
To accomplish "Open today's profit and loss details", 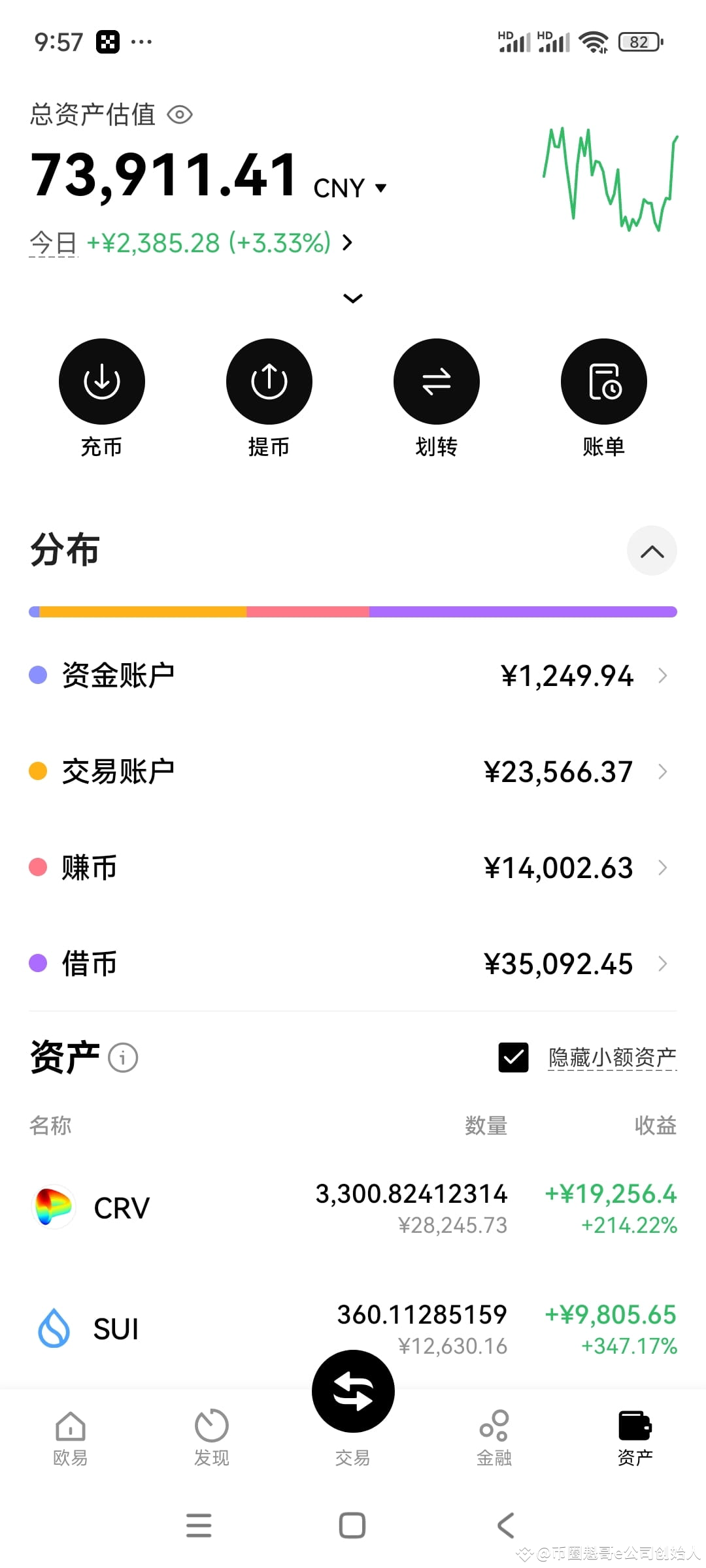I will pyautogui.click(x=191, y=243).
